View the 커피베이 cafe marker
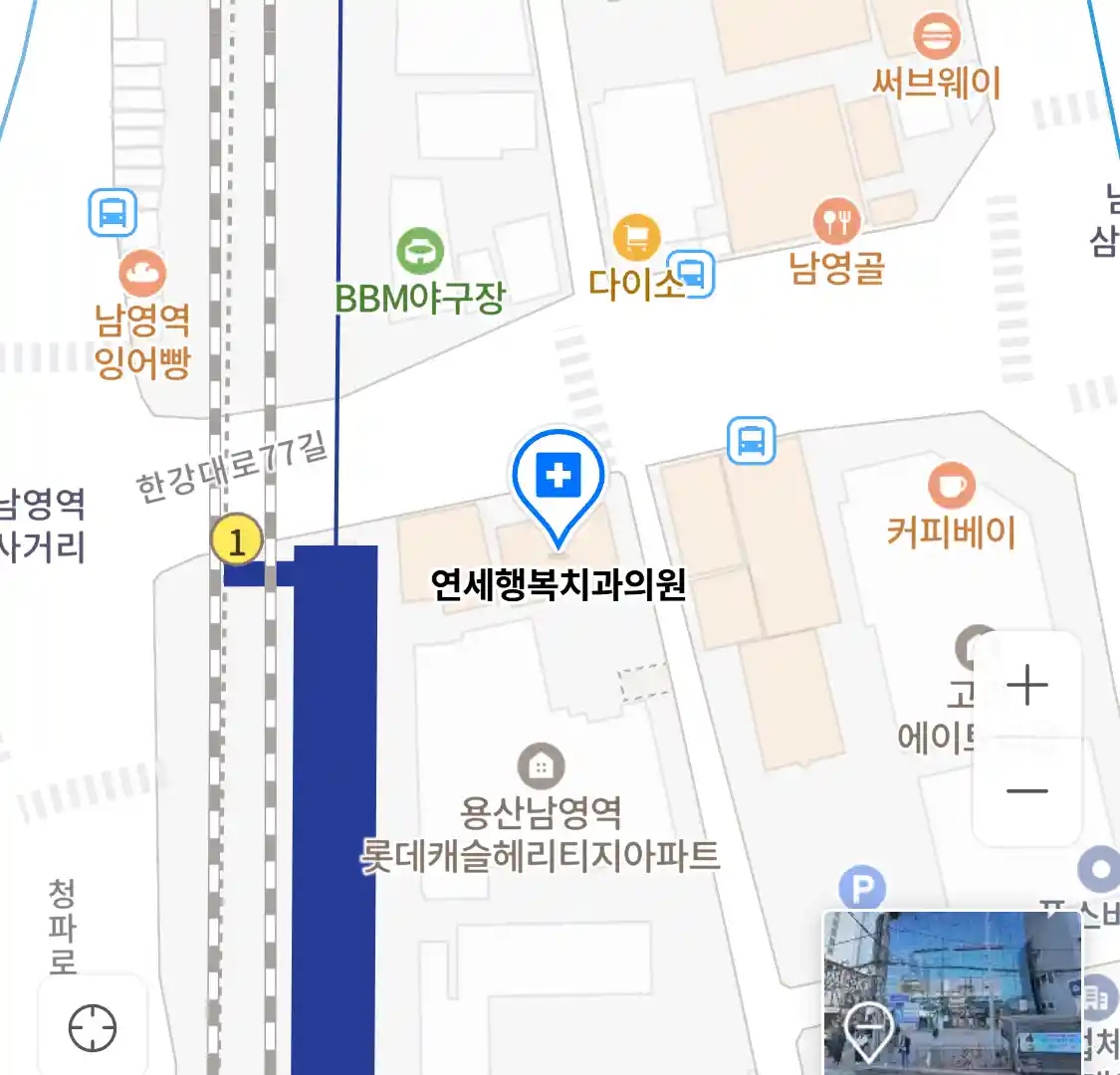Screen dimensions: 1120x1075 (x=951, y=487)
